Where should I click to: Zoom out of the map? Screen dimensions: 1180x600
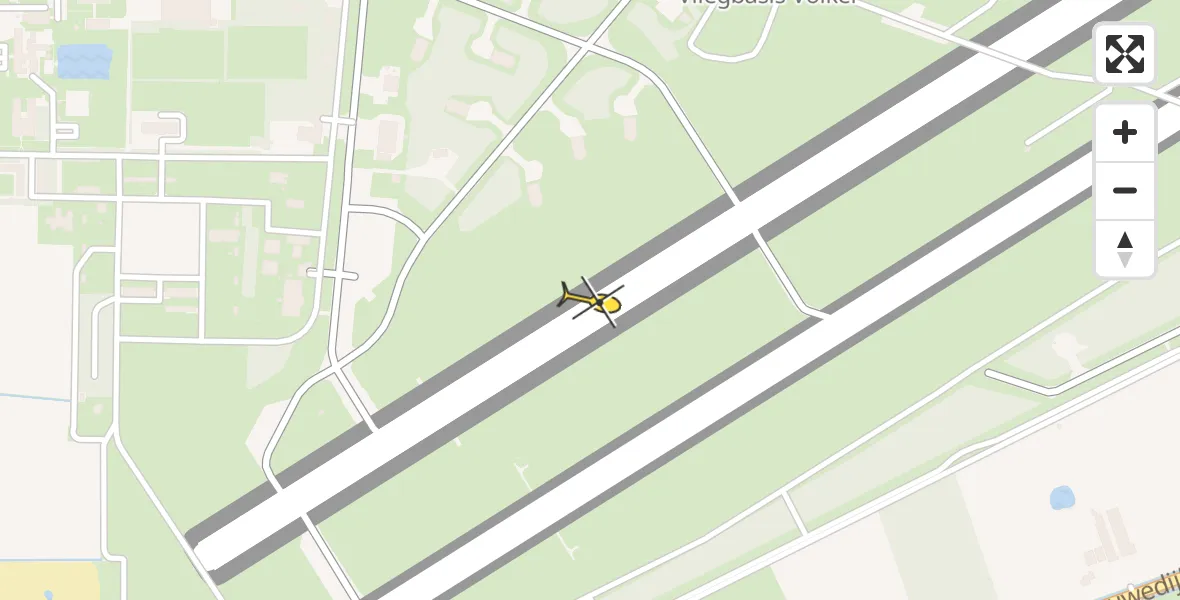[1125, 191]
